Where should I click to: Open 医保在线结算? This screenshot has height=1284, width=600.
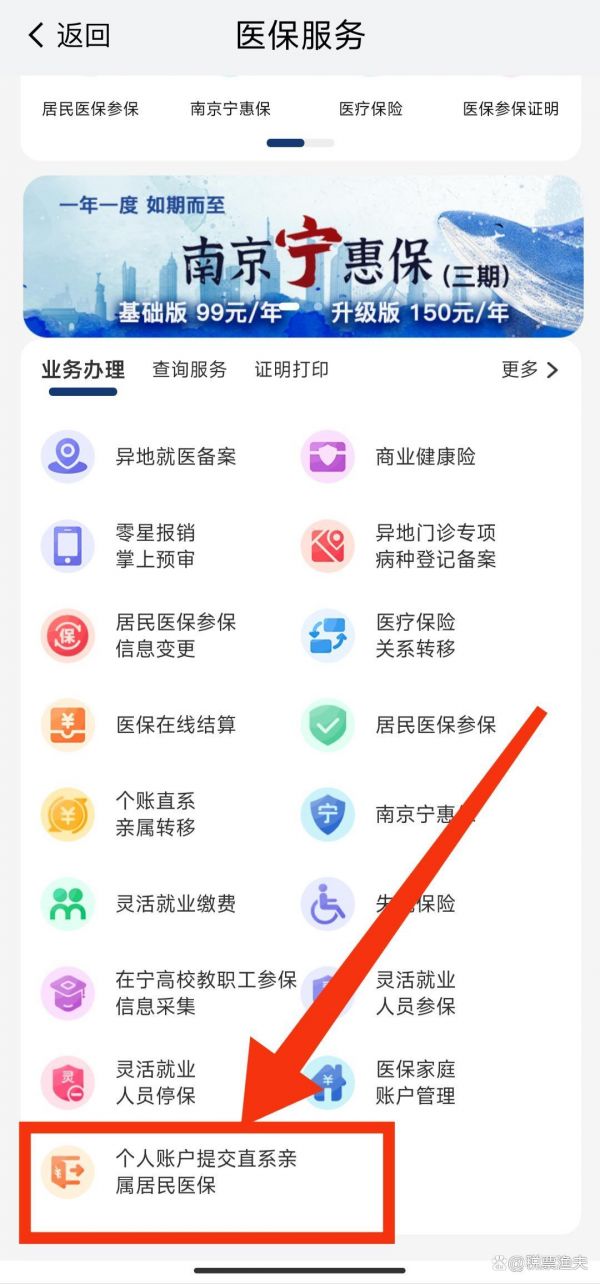[139, 725]
